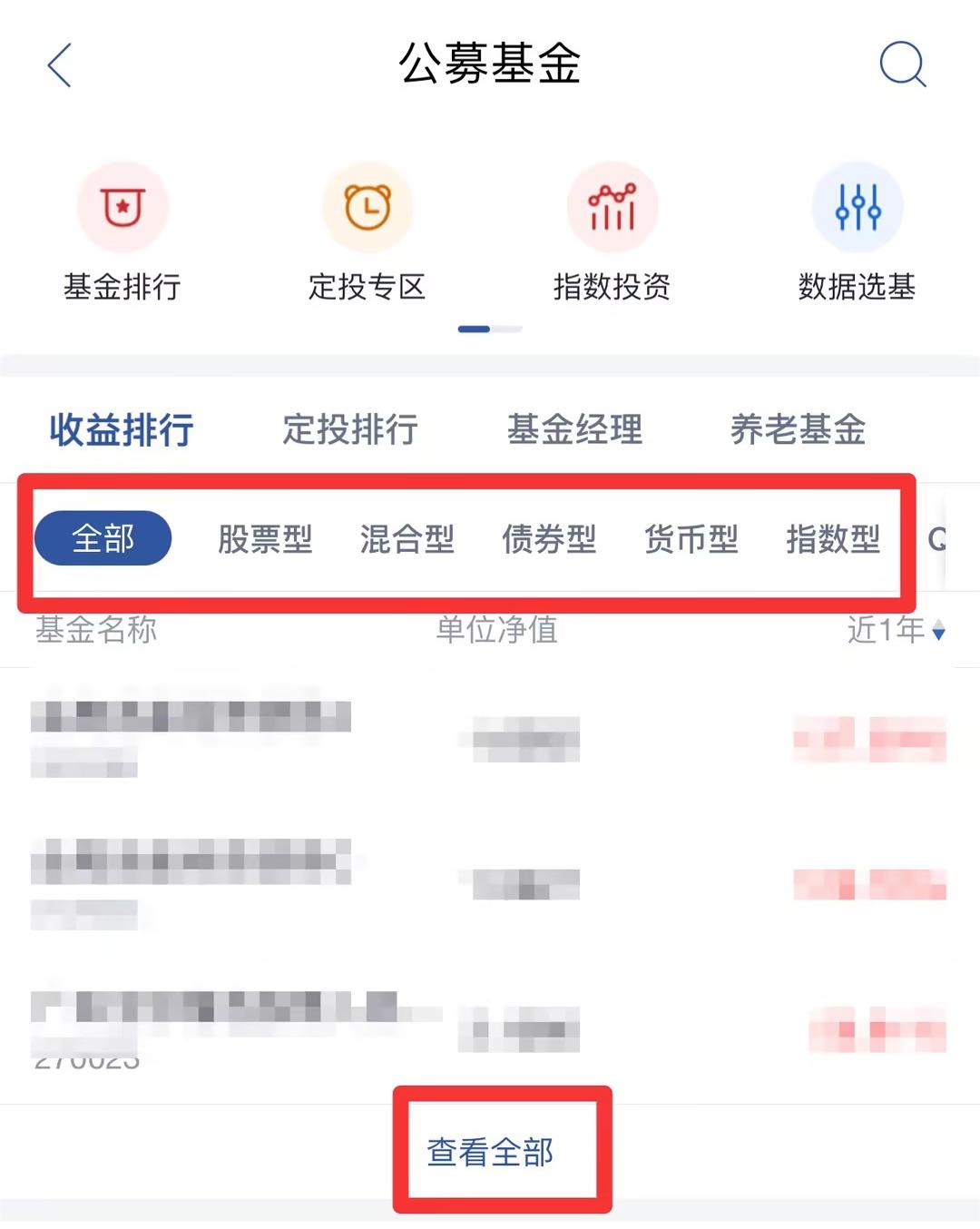Filter by 货币型 funds
Viewport: 980px width, 1229px height.
coord(691,539)
